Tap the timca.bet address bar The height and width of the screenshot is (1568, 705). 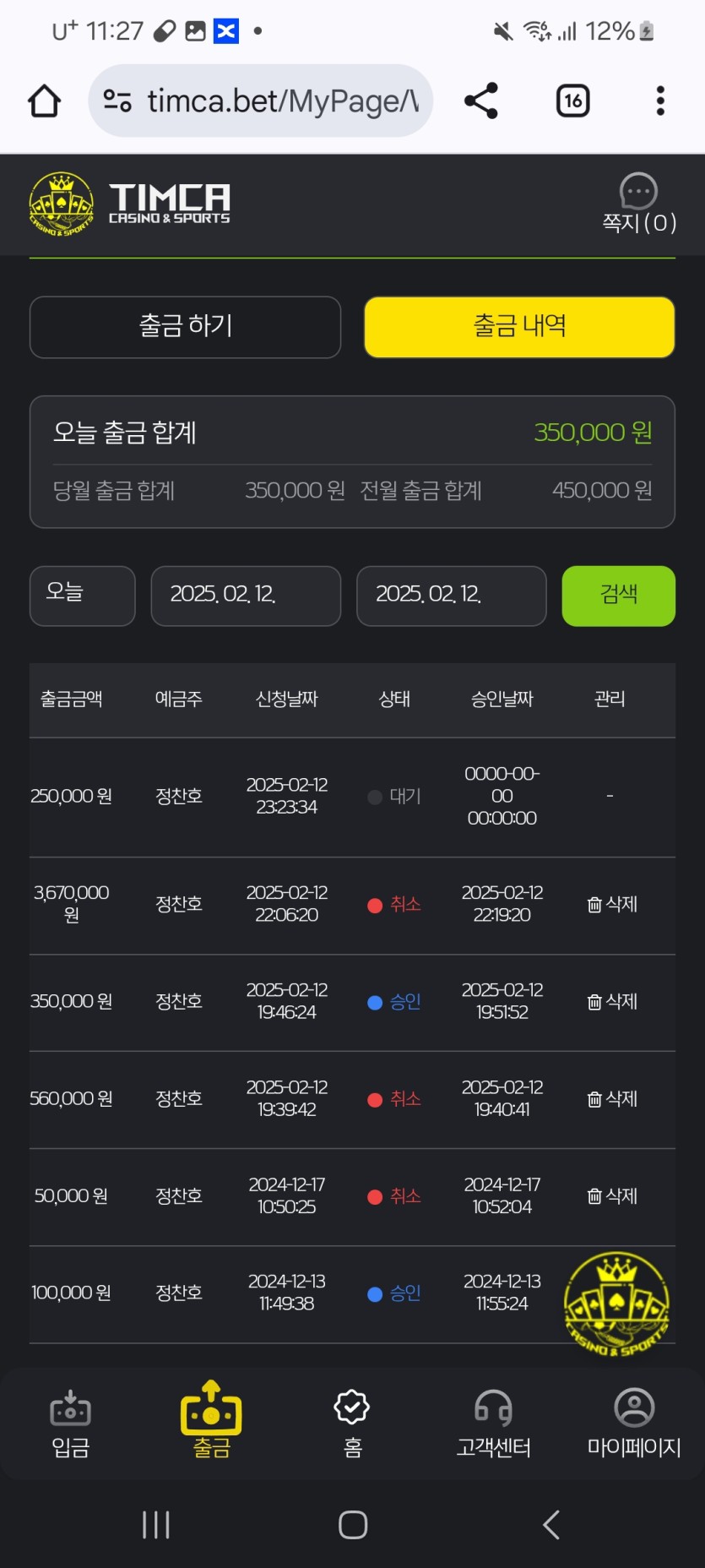261,101
